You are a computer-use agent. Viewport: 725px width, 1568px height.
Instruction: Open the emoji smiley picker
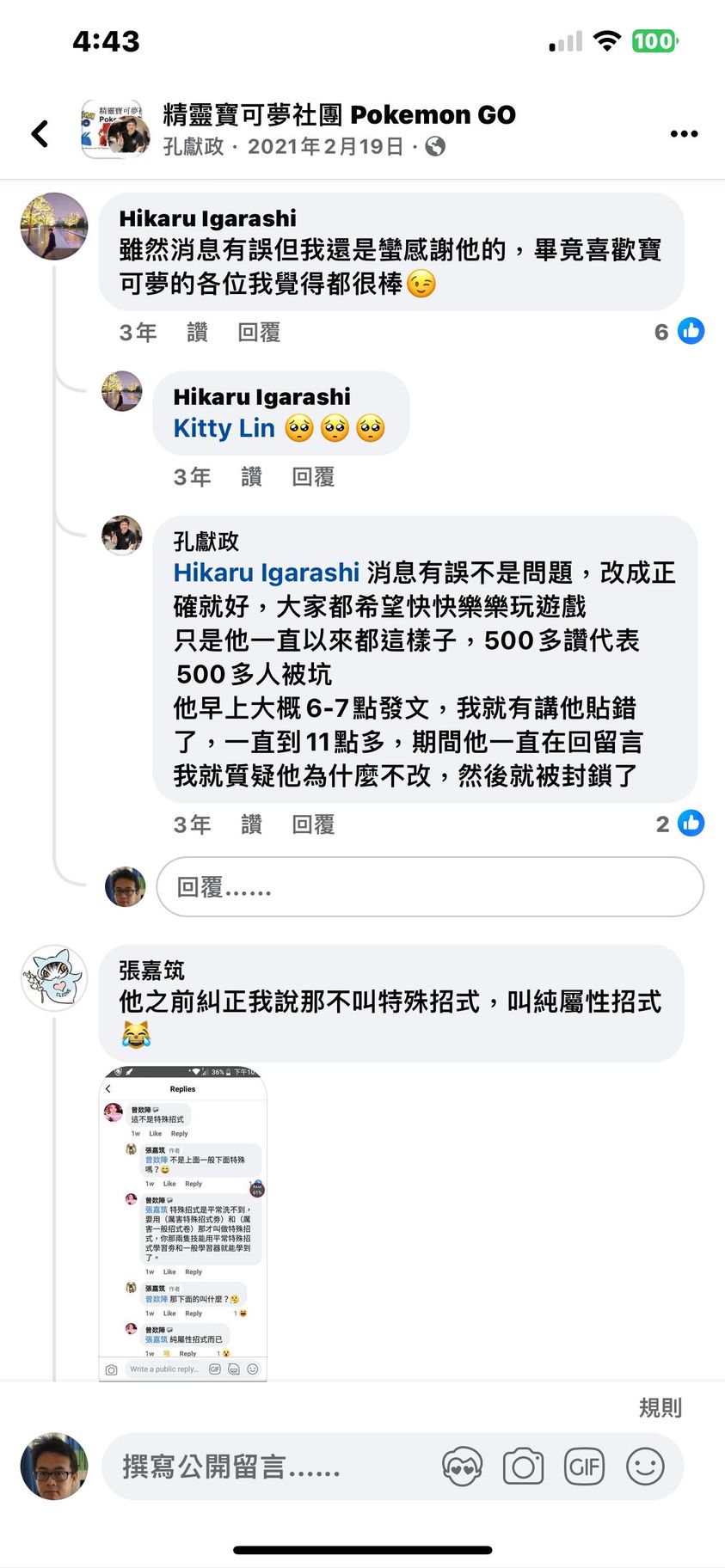(645, 1467)
